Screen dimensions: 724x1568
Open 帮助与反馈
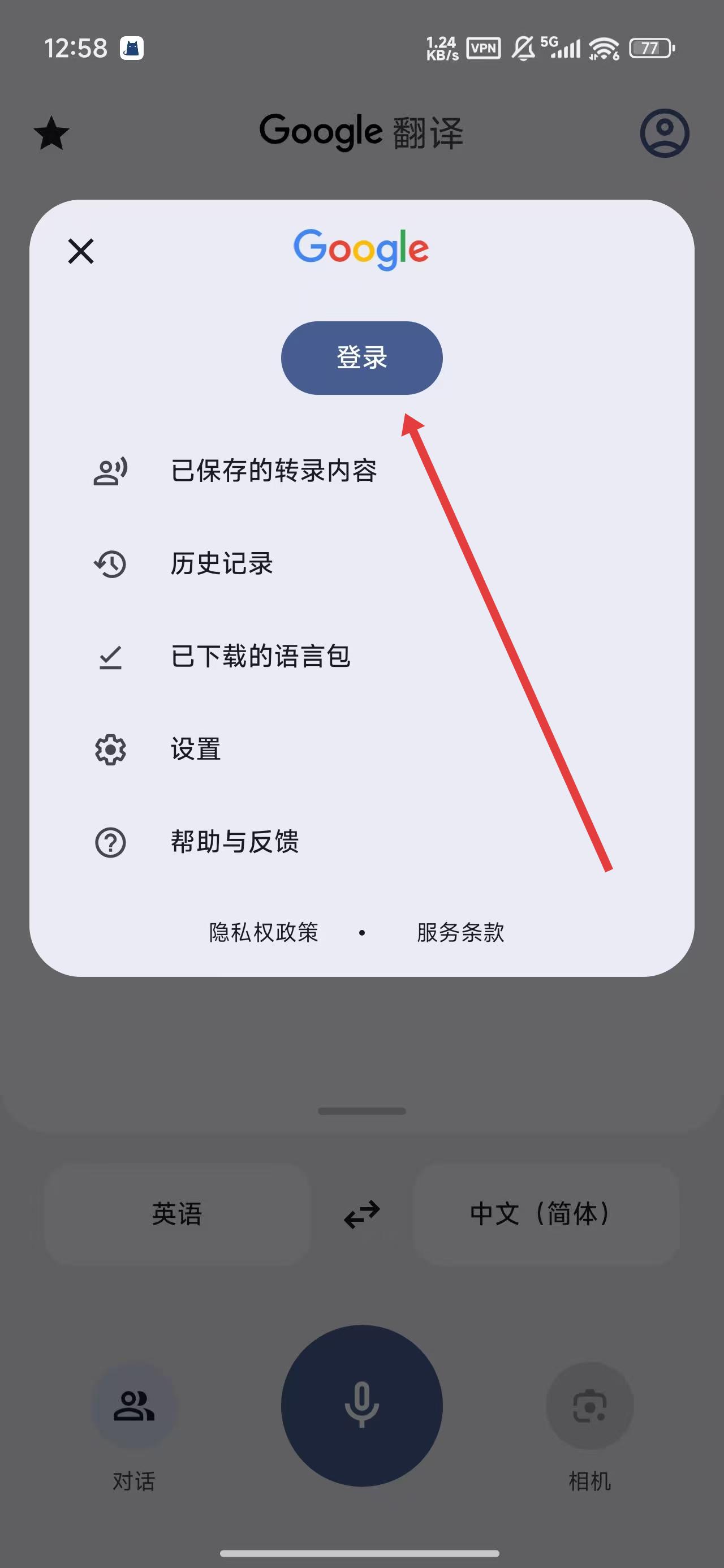[x=235, y=842]
